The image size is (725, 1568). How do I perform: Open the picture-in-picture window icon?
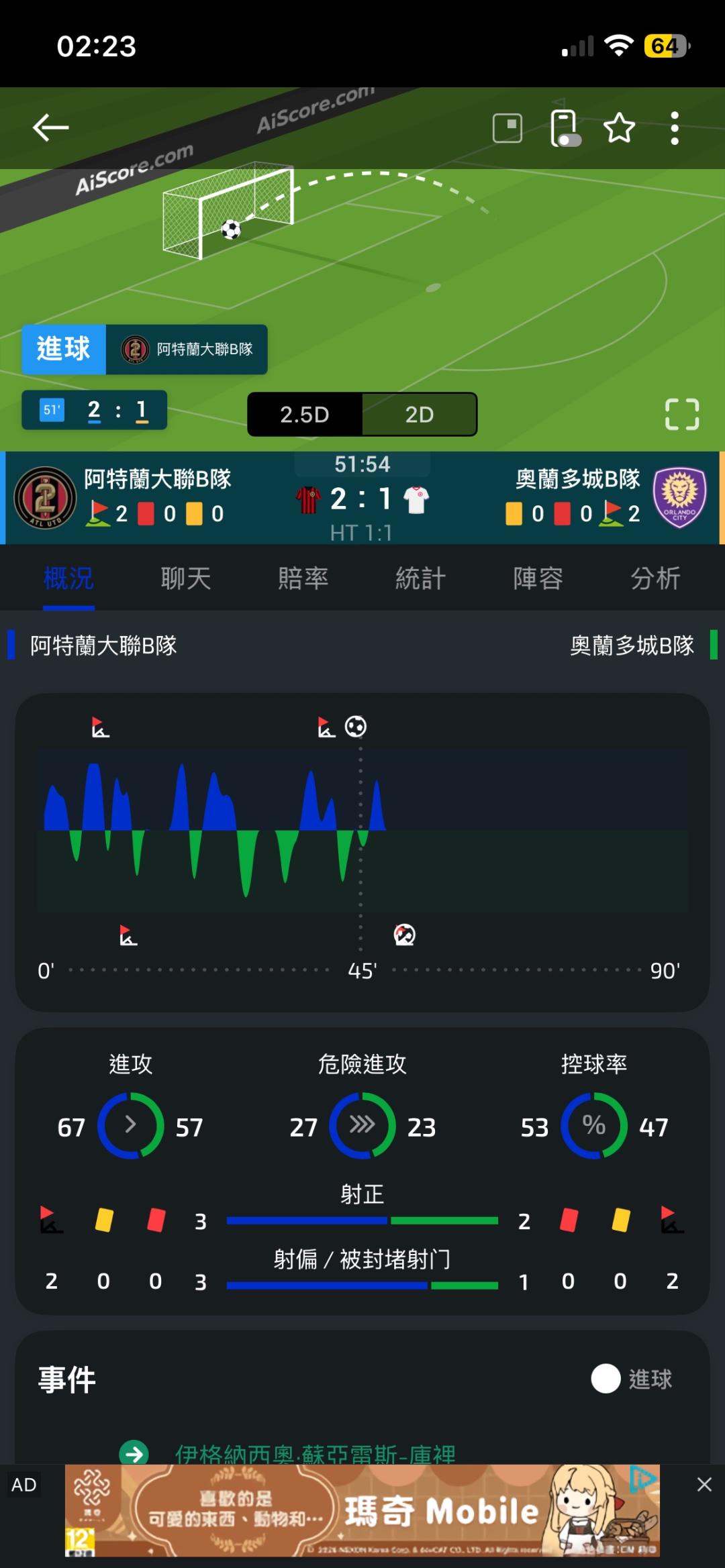pos(507,128)
